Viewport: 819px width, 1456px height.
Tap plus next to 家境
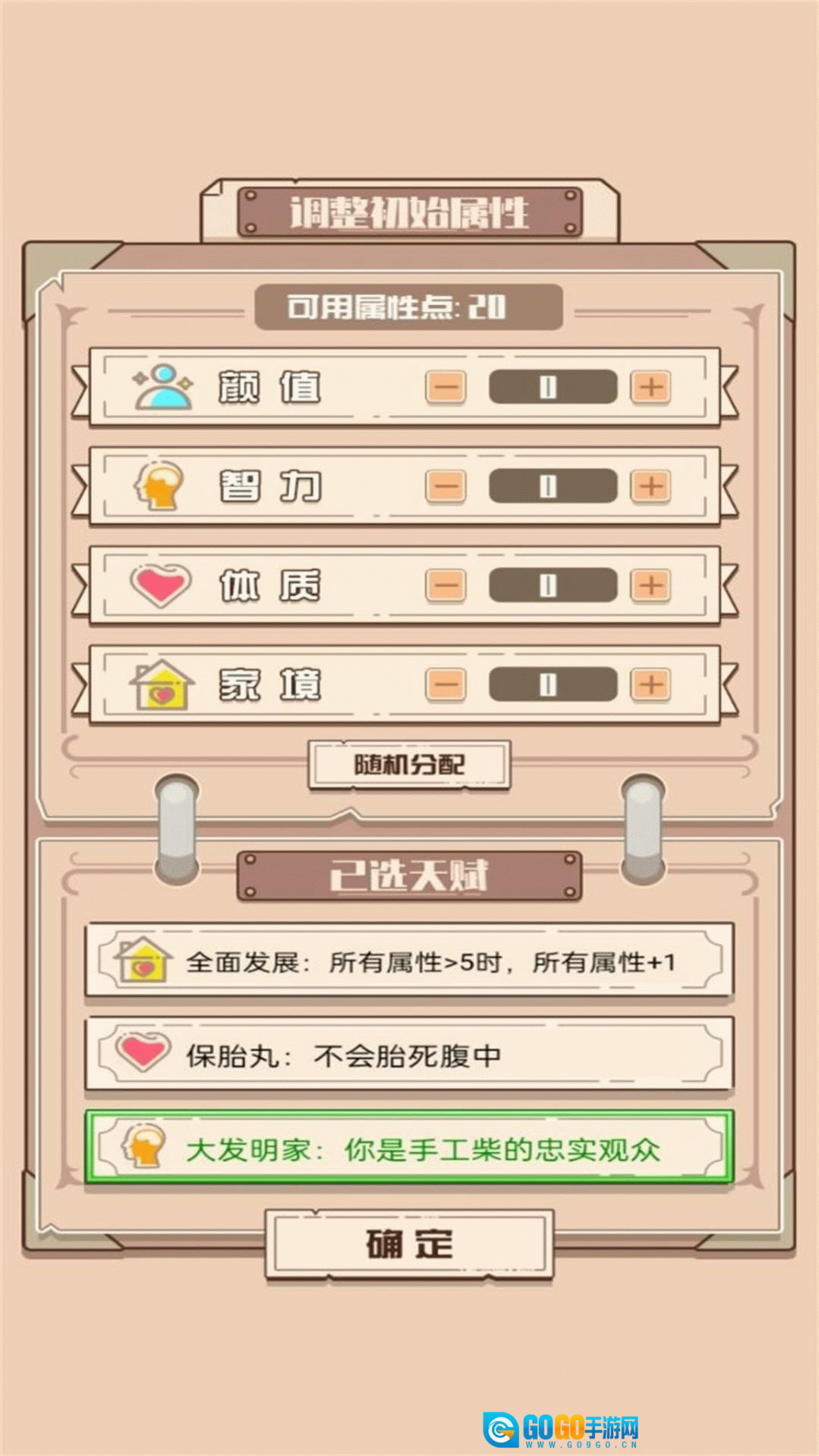[x=650, y=685]
